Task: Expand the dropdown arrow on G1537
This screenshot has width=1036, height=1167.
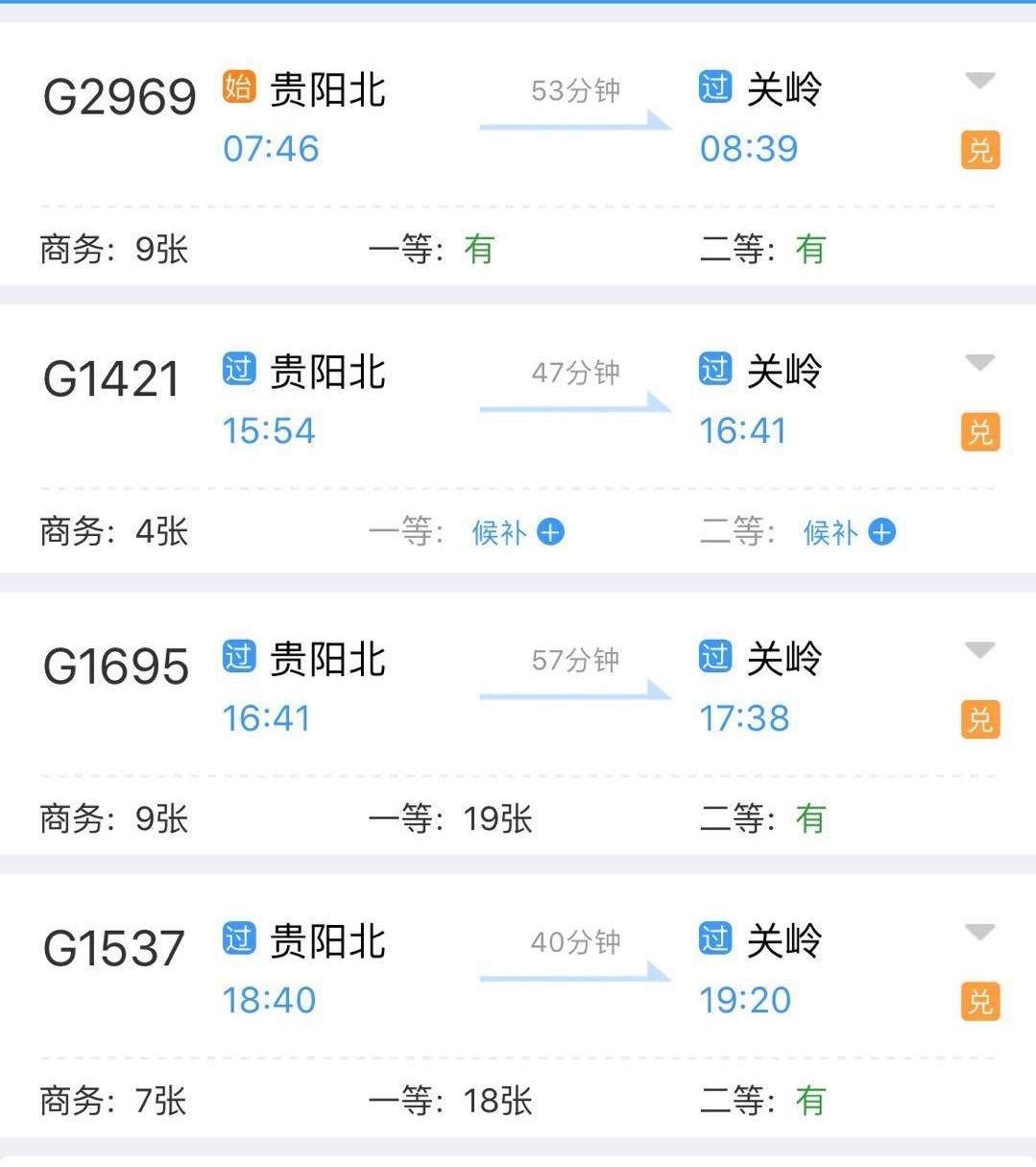Action: tap(979, 933)
